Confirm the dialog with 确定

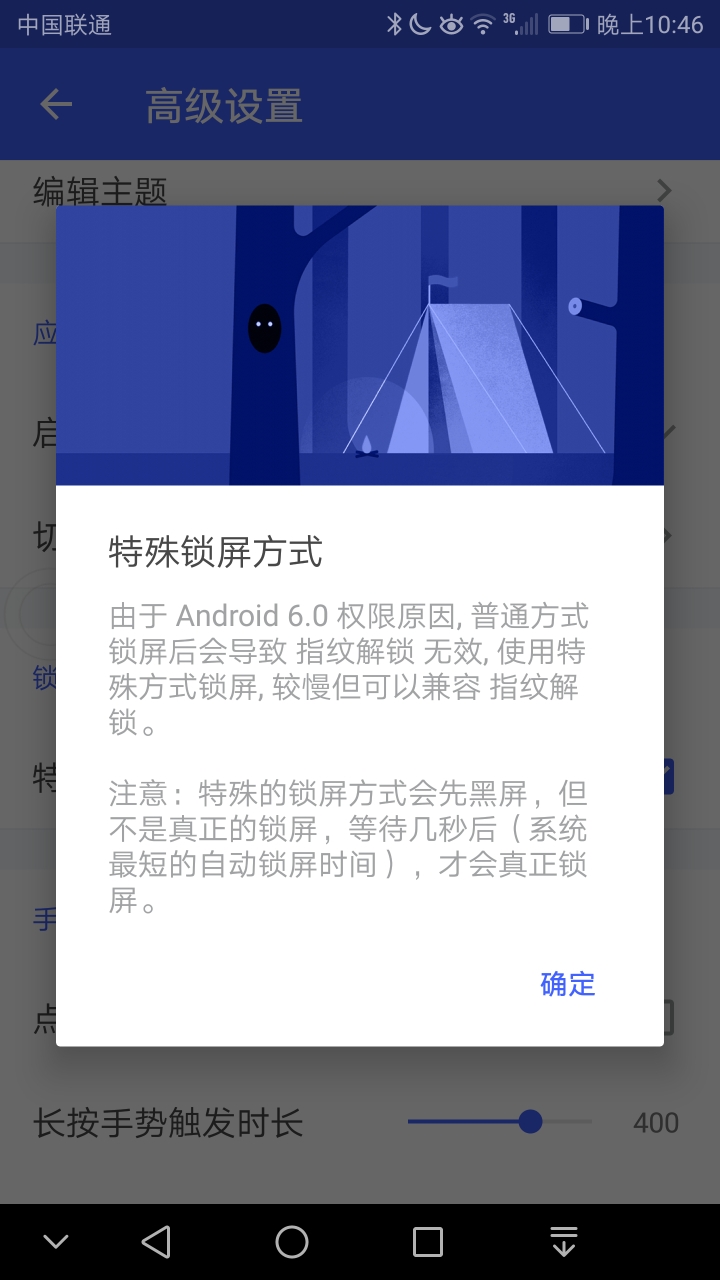(x=567, y=984)
